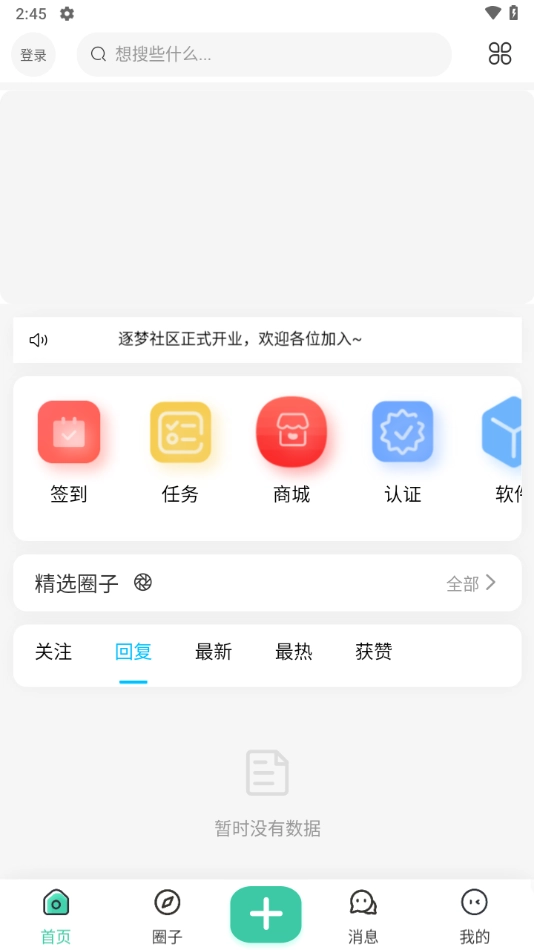Image resolution: width=534 pixels, height=950 pixels.
Task: View 全部 featured circles
Action: pos(472,583)
